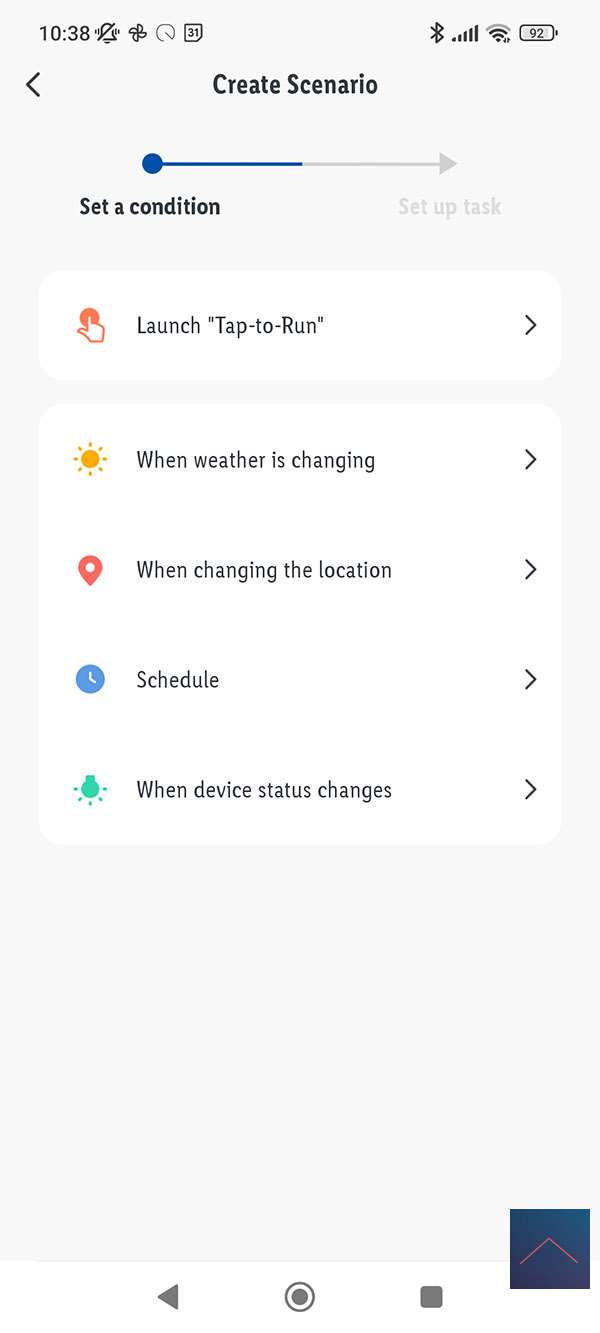600x1333 pixels.
Task: Go to the system home screen
Action: coord(299,1297)
